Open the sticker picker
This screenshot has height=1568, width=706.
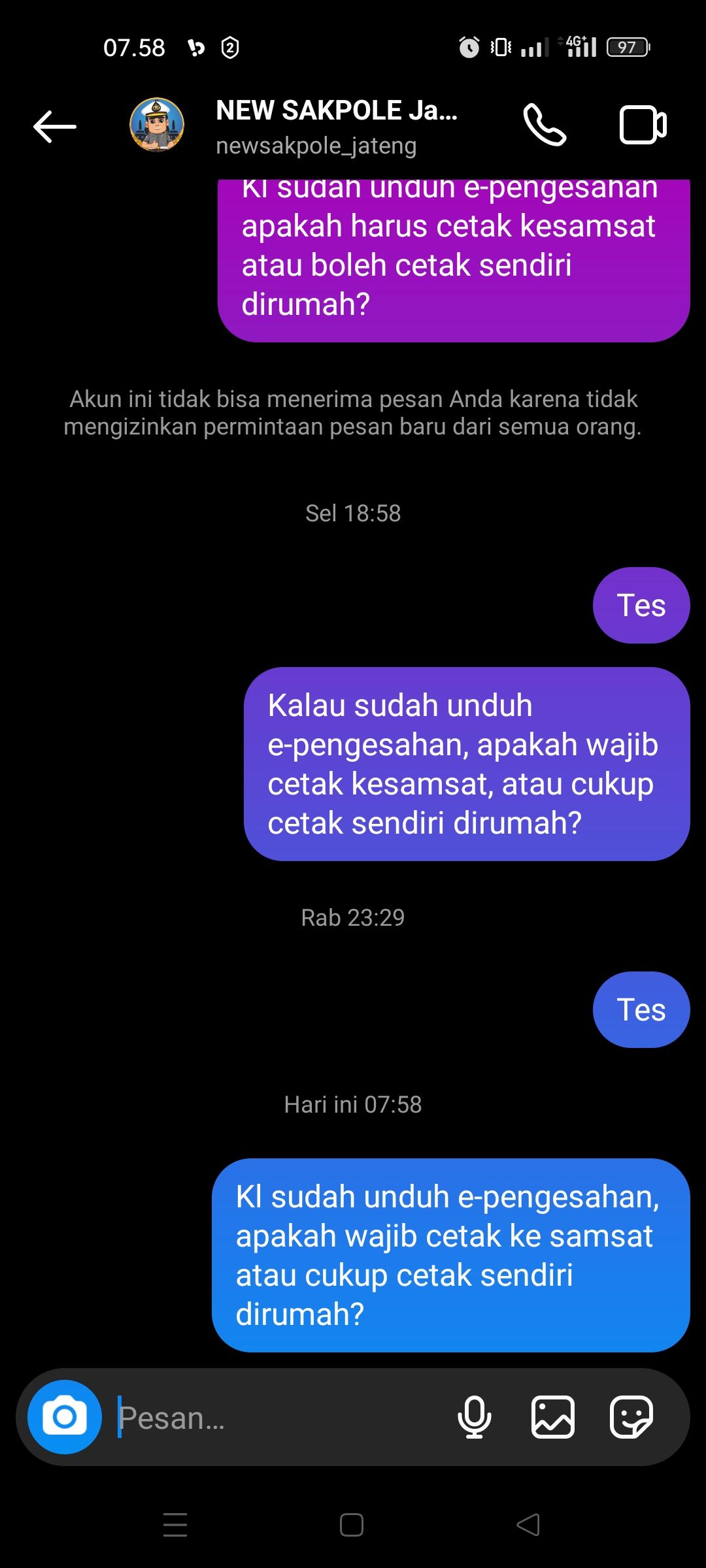(631, 1417)
